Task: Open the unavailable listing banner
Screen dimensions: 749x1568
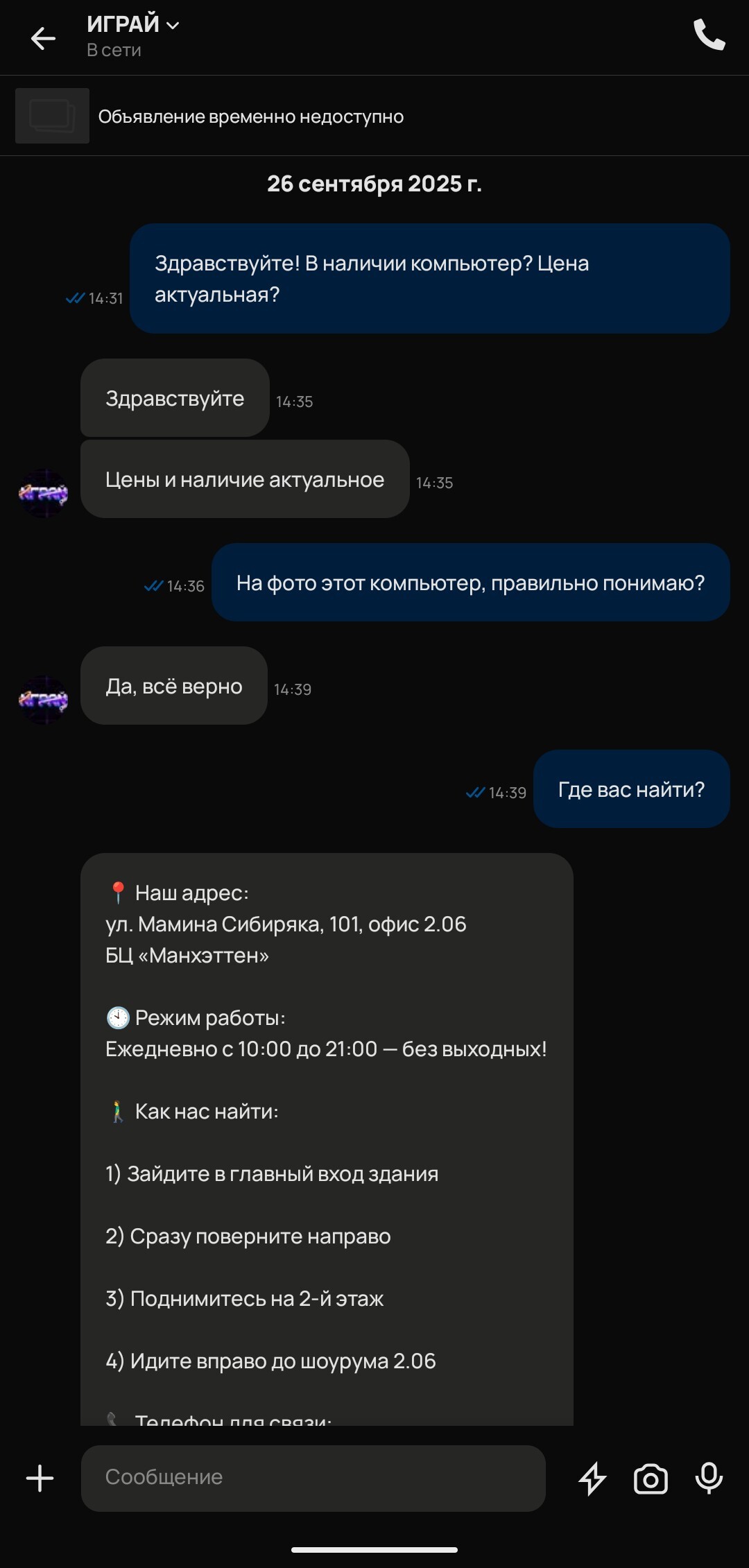Action: pyautogui.click(x=250, y=117)
